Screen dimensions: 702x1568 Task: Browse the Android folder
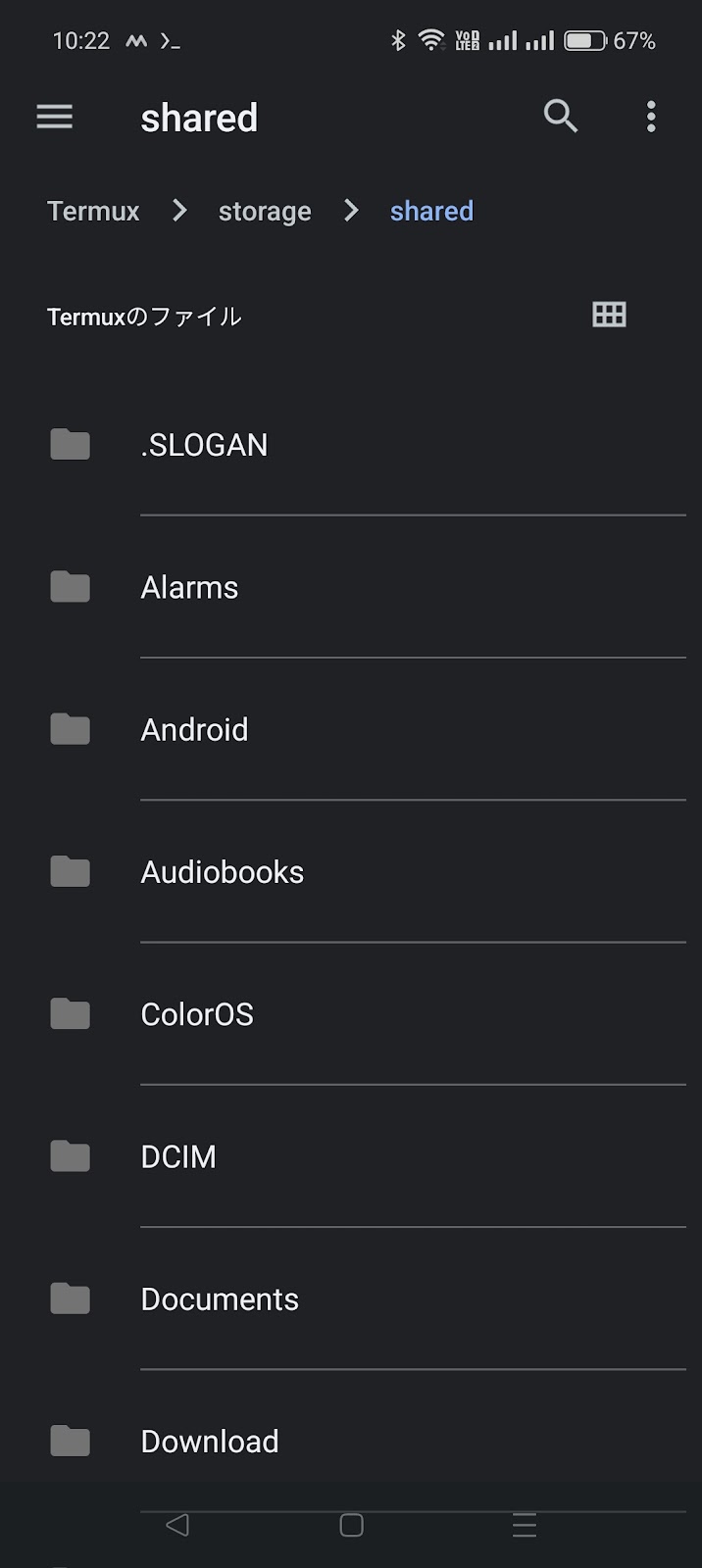coord(351,729)
